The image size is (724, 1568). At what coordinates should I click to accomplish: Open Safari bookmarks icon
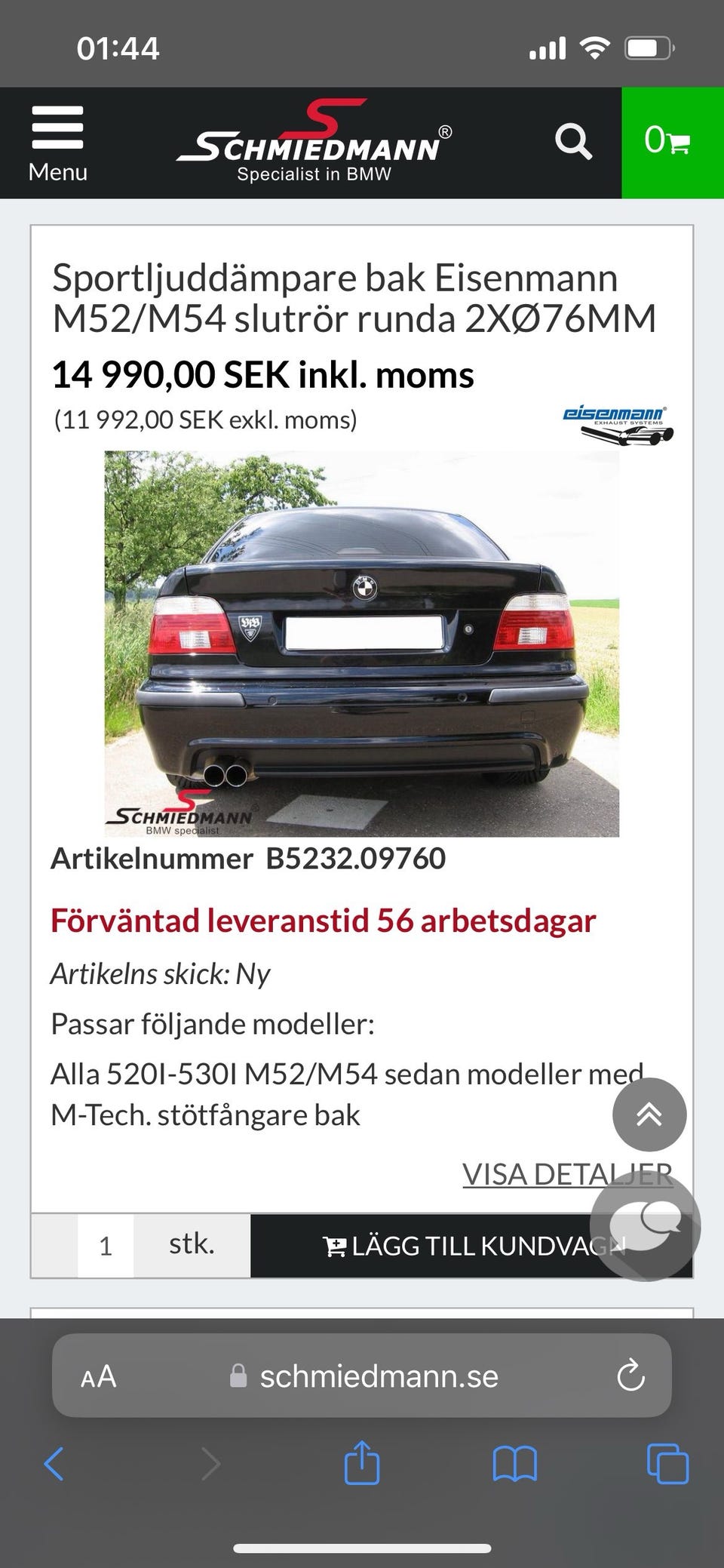tap(515, 1464)
